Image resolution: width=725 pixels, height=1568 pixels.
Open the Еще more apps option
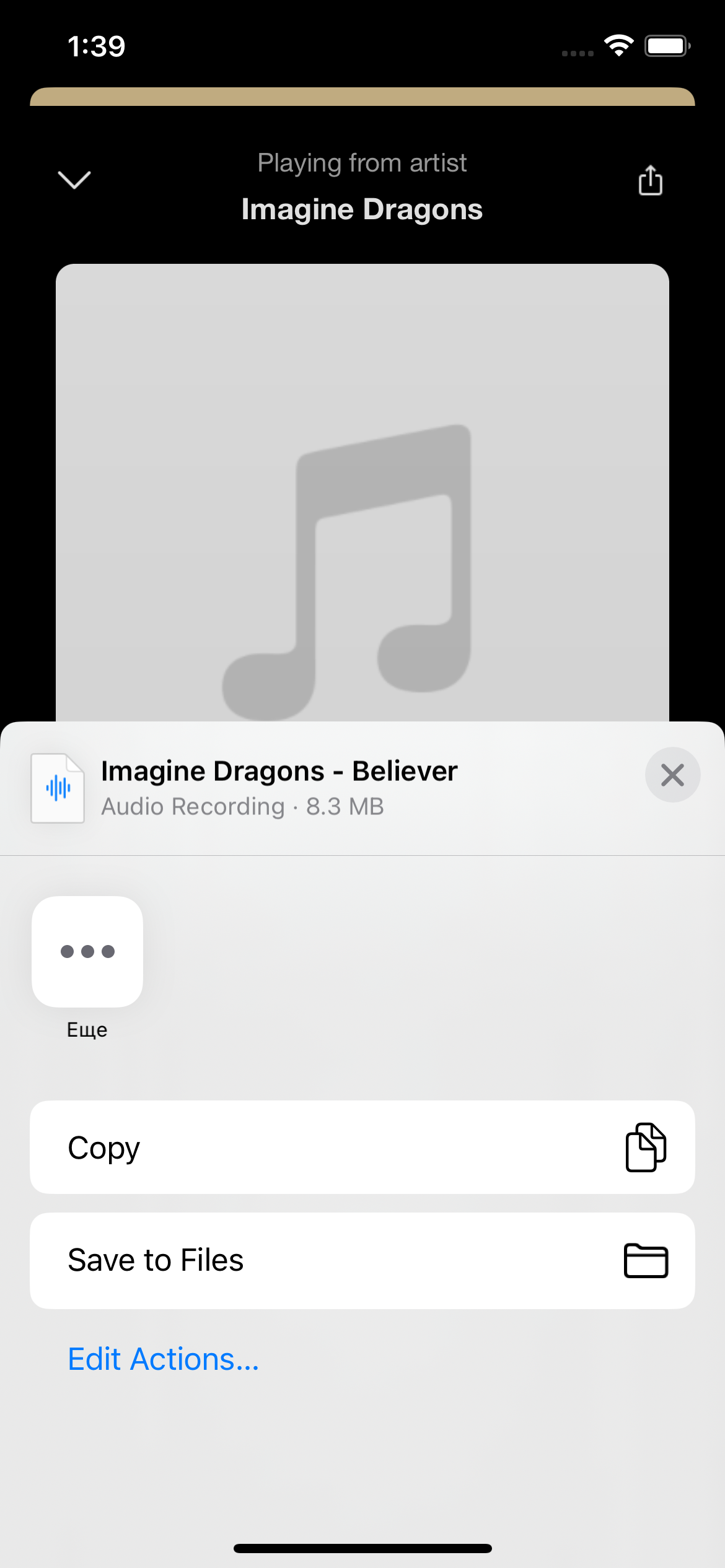87,952
